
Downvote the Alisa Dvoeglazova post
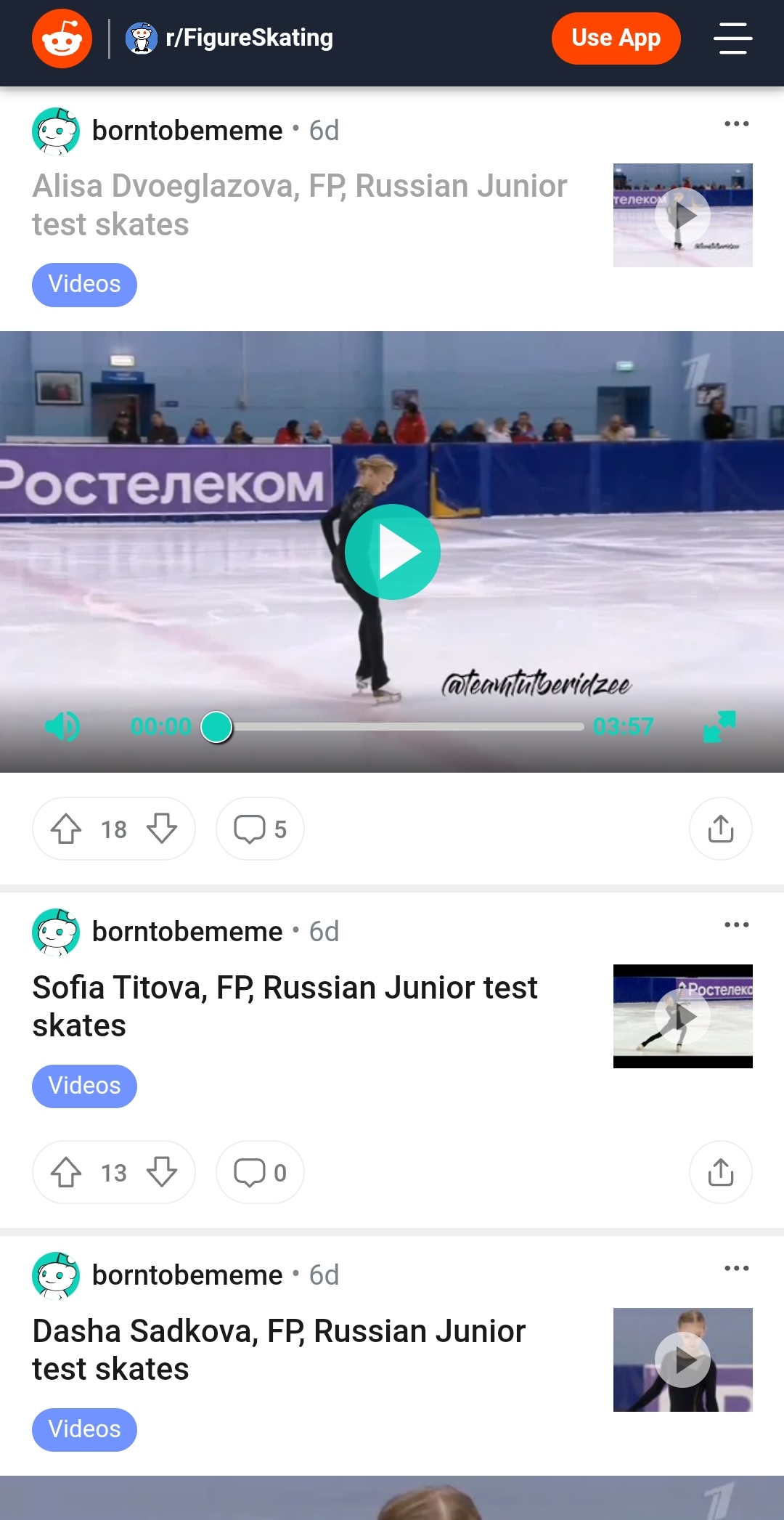click(x=162, y=829)
